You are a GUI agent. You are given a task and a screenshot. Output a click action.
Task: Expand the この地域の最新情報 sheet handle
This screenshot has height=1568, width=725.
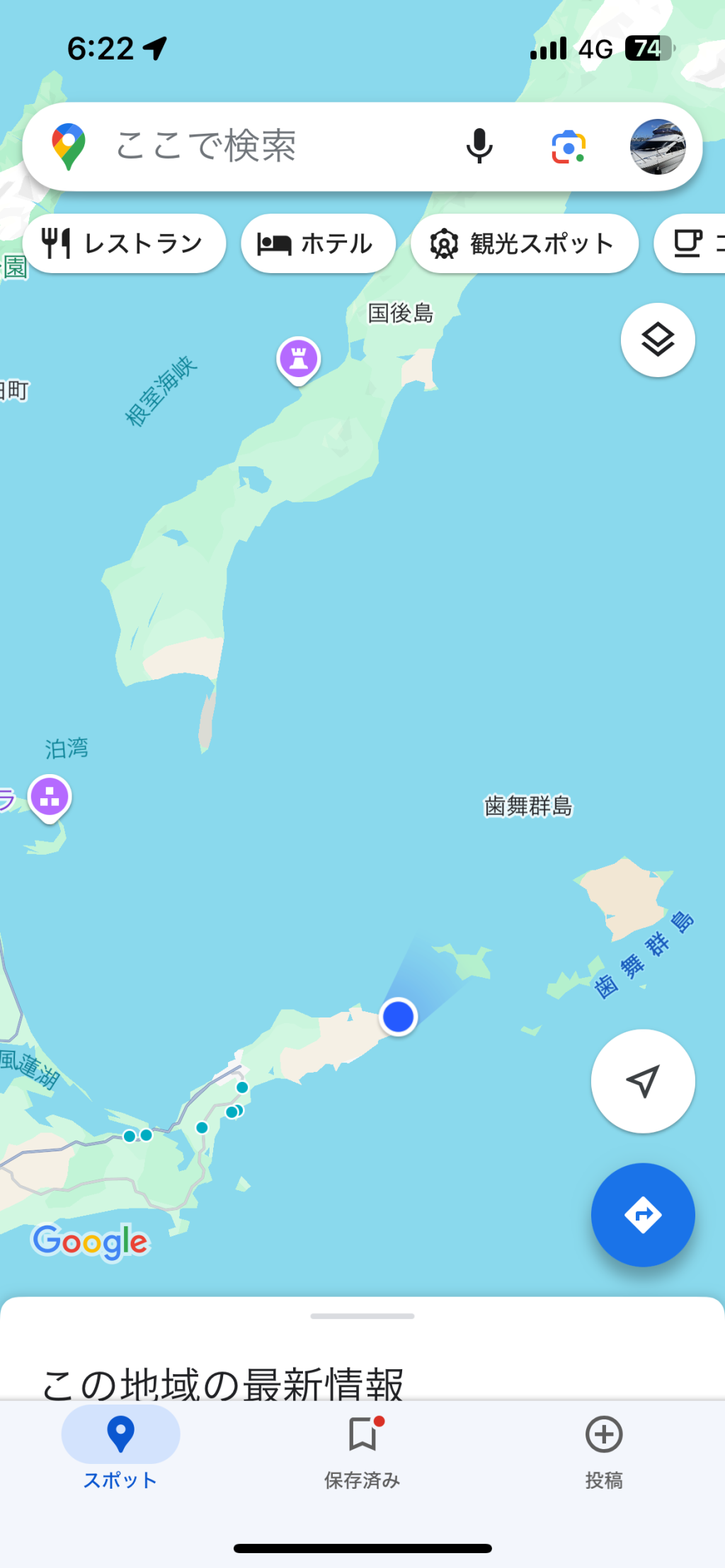[x=362, y=1316]
